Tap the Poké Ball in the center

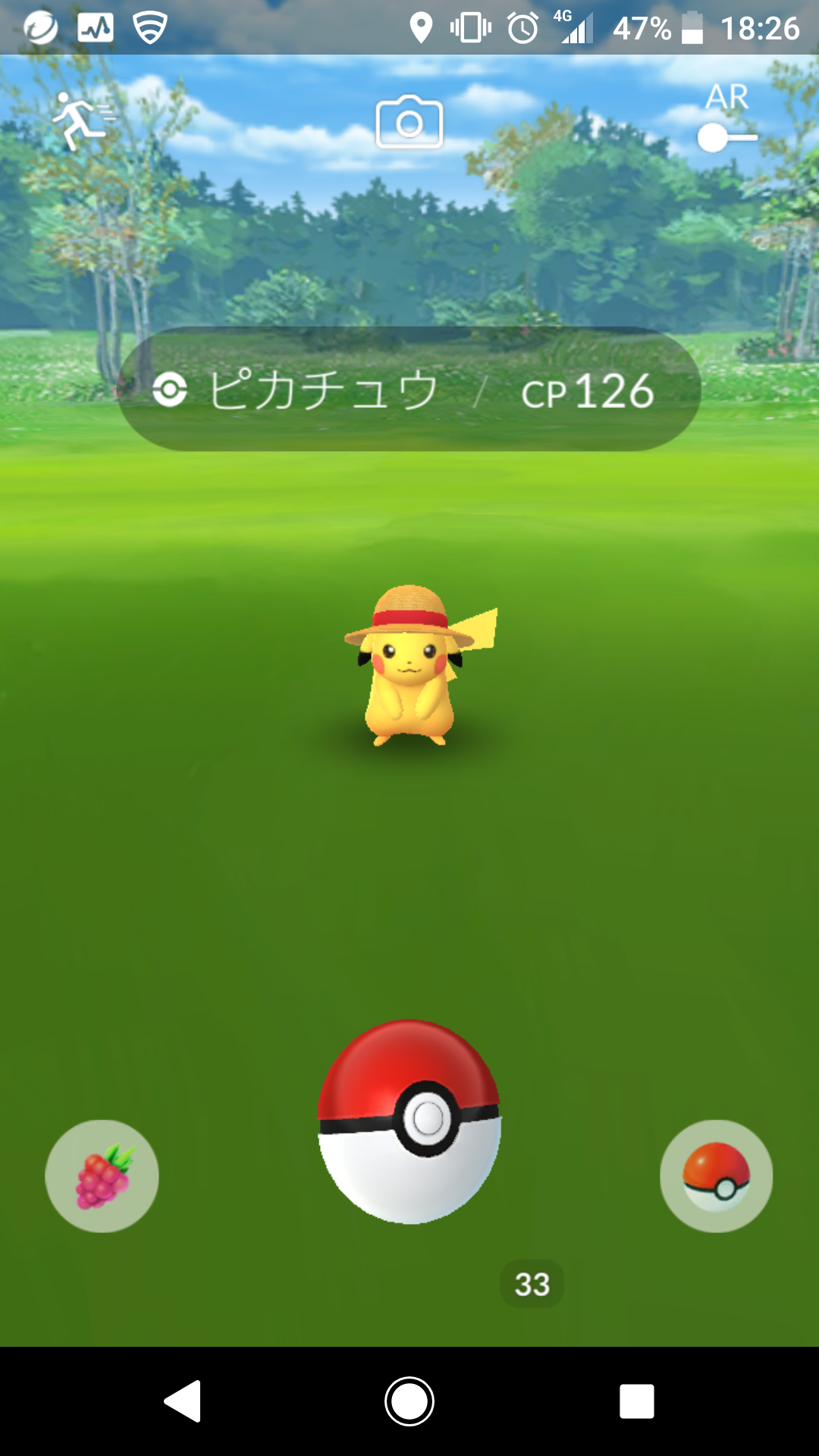409,1121
